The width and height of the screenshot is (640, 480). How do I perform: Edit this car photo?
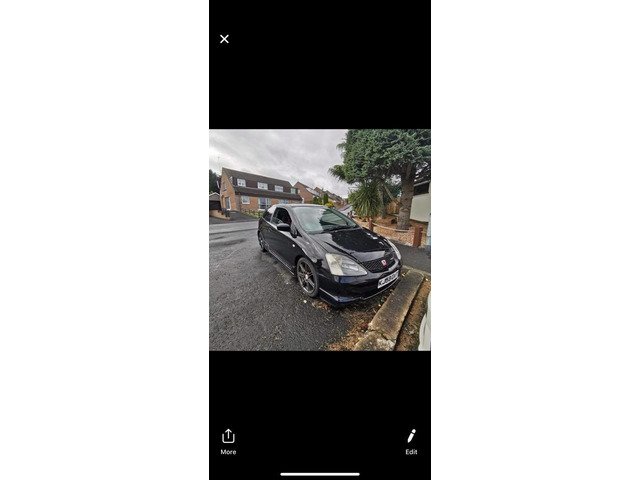pyautogui.click(x=411, y=441)
